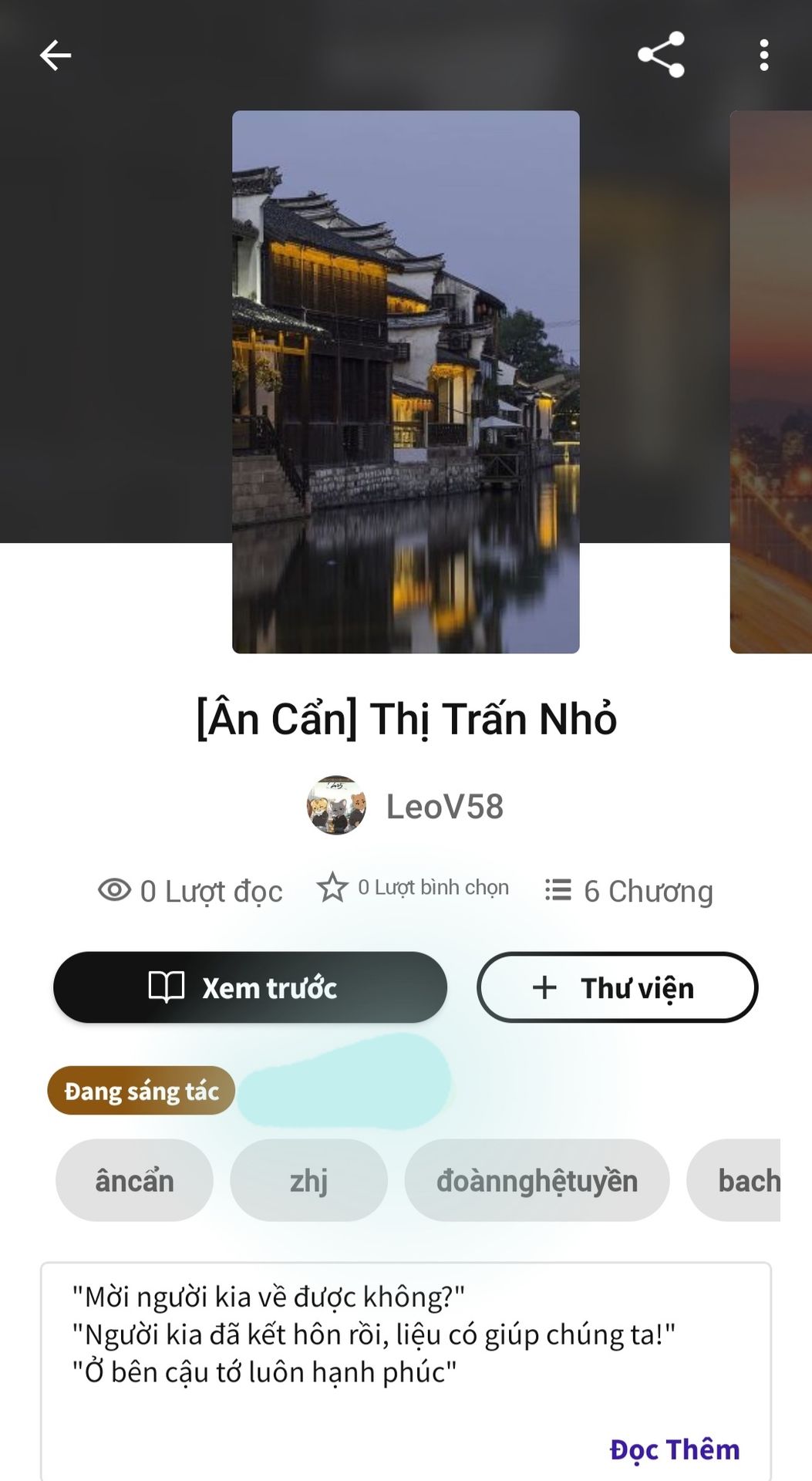Tap Xem trước to preview story
Viewport: 812px width, 1481px height.
(x=250, y=987)
